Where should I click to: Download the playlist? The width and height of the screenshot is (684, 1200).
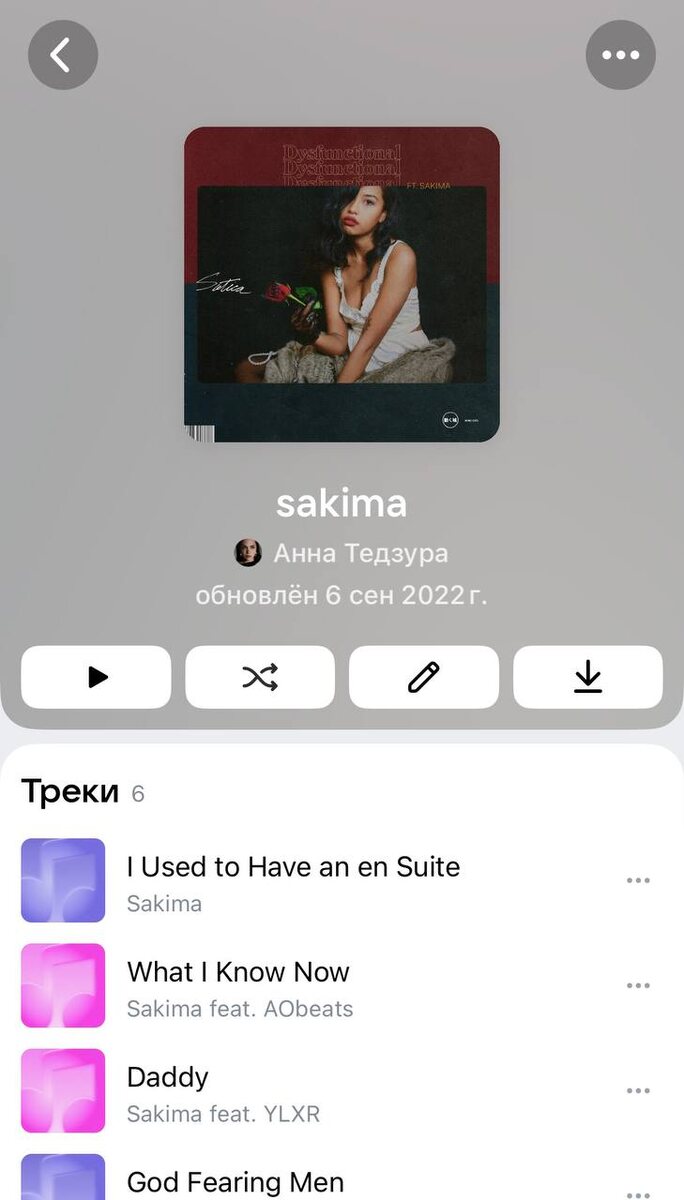(588, 677)
